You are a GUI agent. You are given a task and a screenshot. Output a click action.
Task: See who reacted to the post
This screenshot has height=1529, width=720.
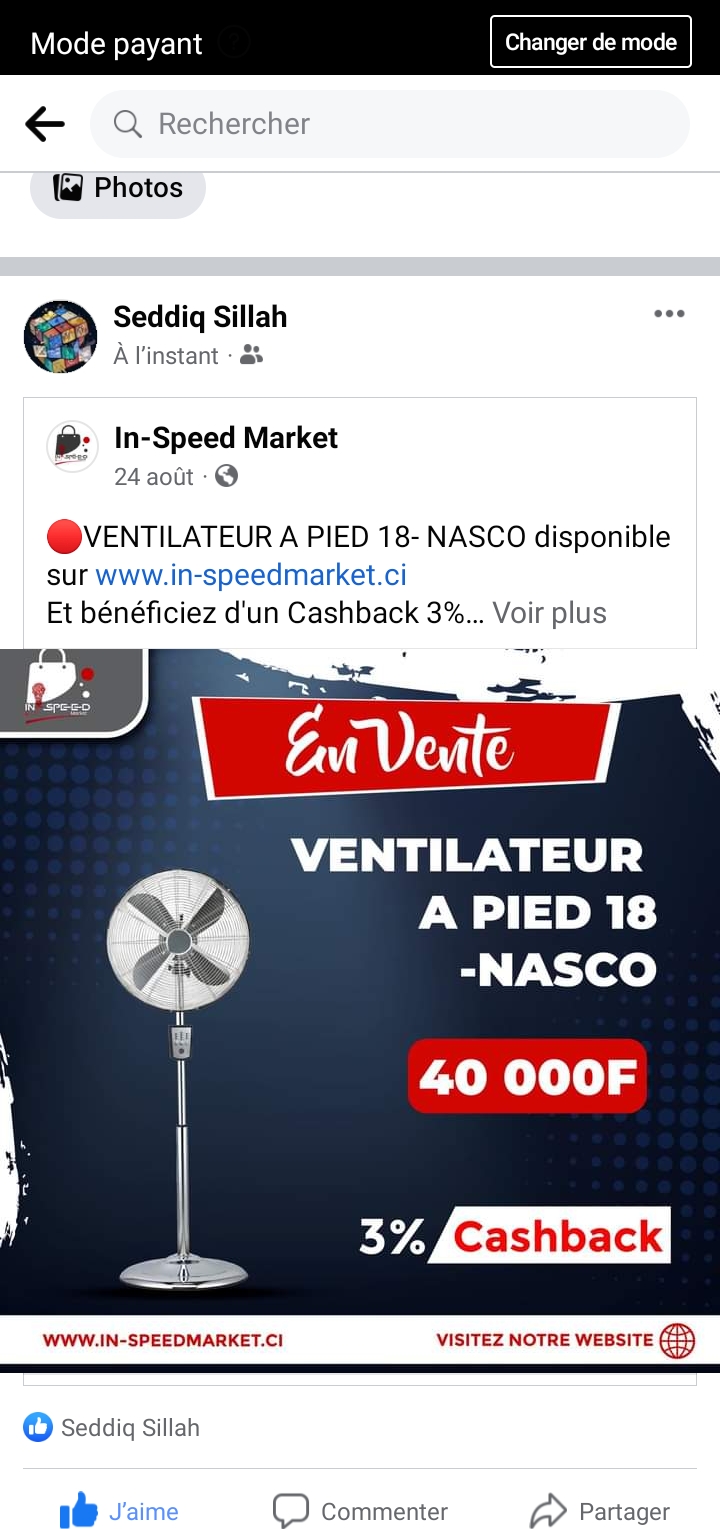(x=112, y=1427)
